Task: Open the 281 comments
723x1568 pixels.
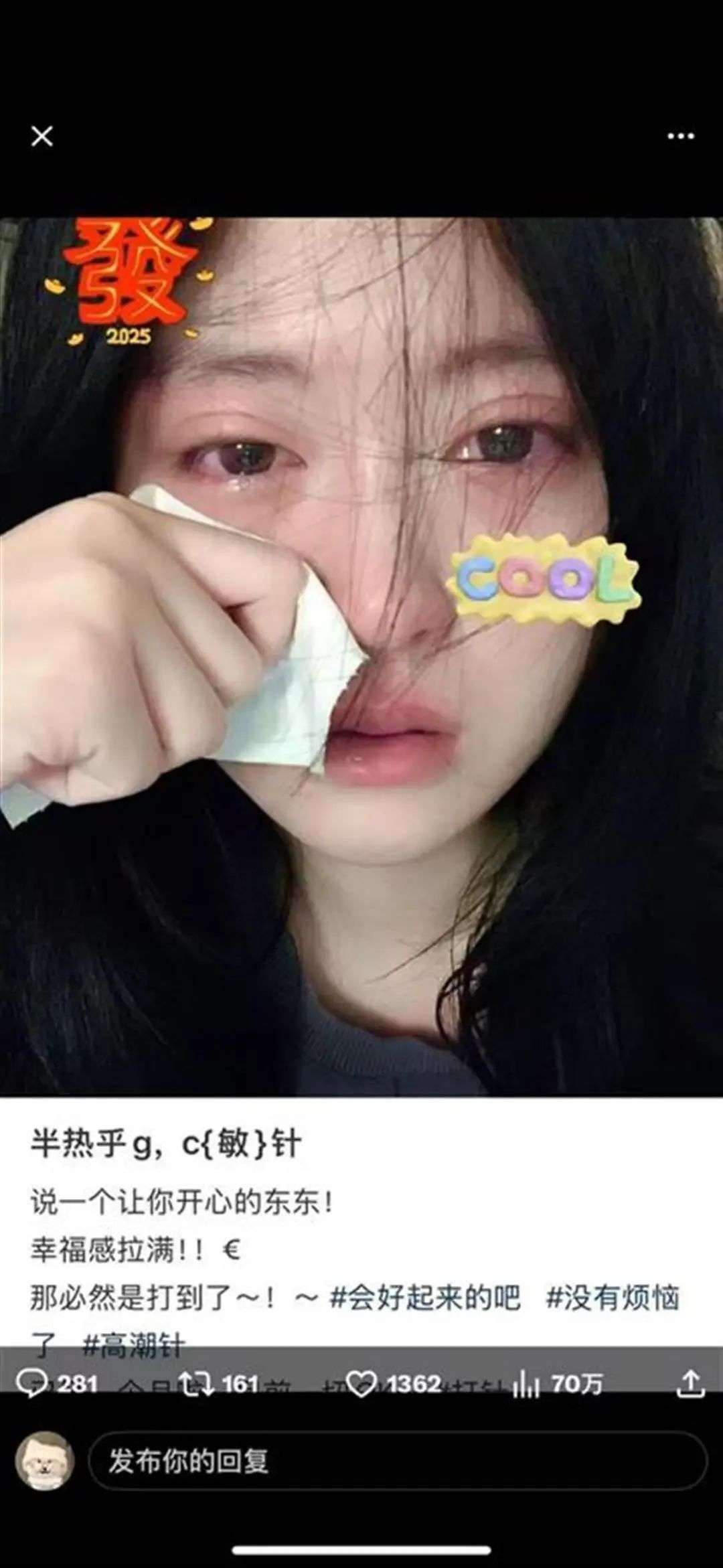Action: [x=56, y=1383]
